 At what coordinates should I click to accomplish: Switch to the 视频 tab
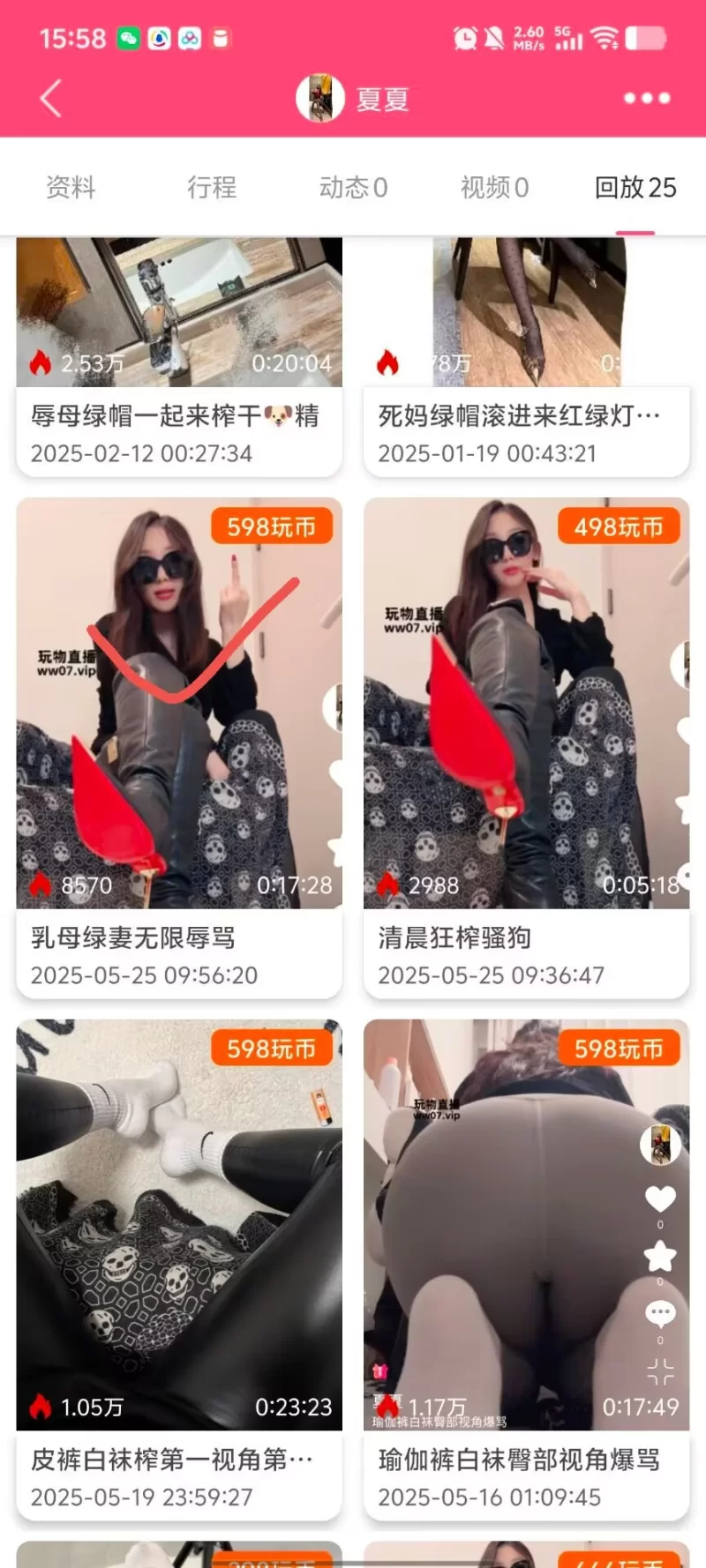click(494, 187)
